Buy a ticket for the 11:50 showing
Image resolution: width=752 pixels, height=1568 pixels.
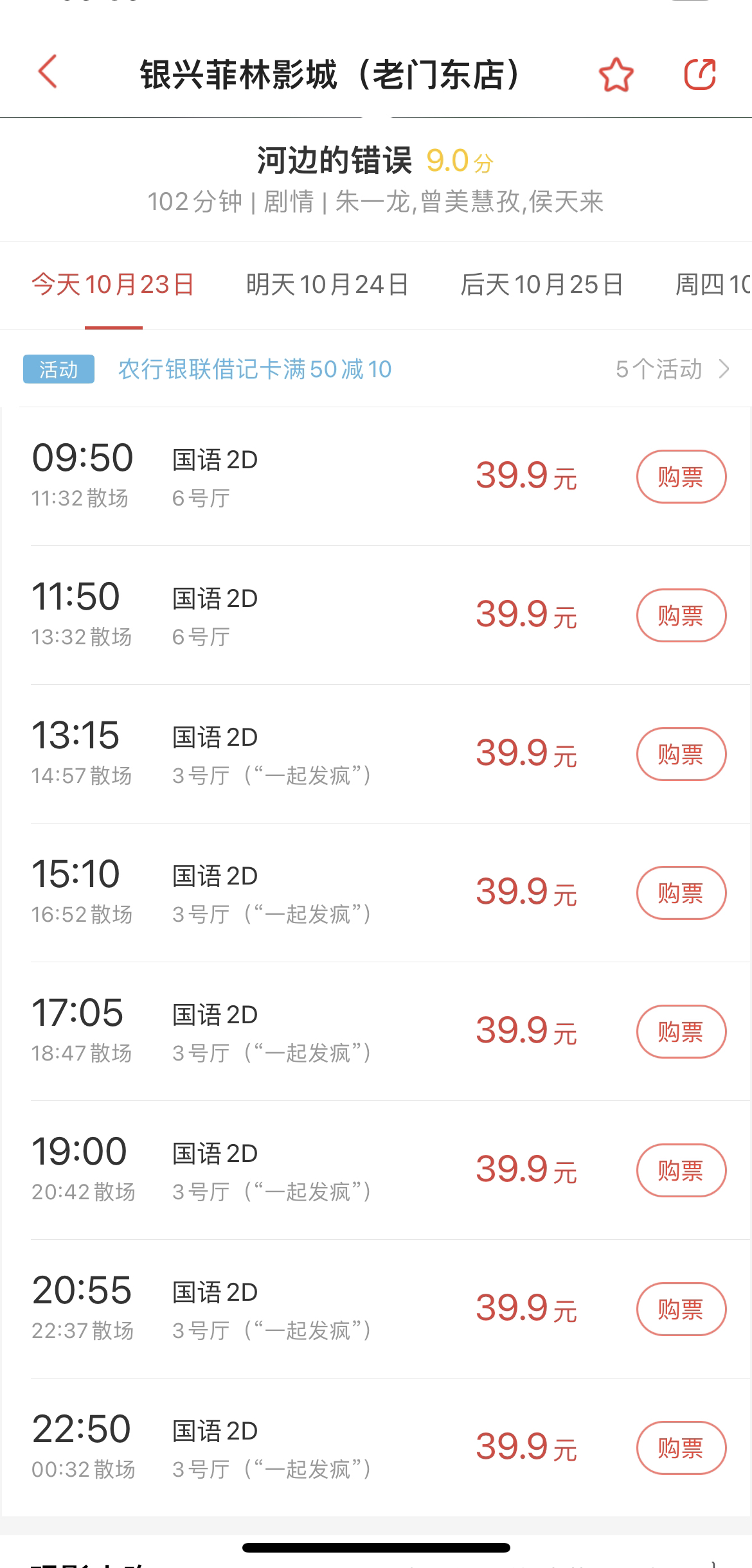click(681, 615)
